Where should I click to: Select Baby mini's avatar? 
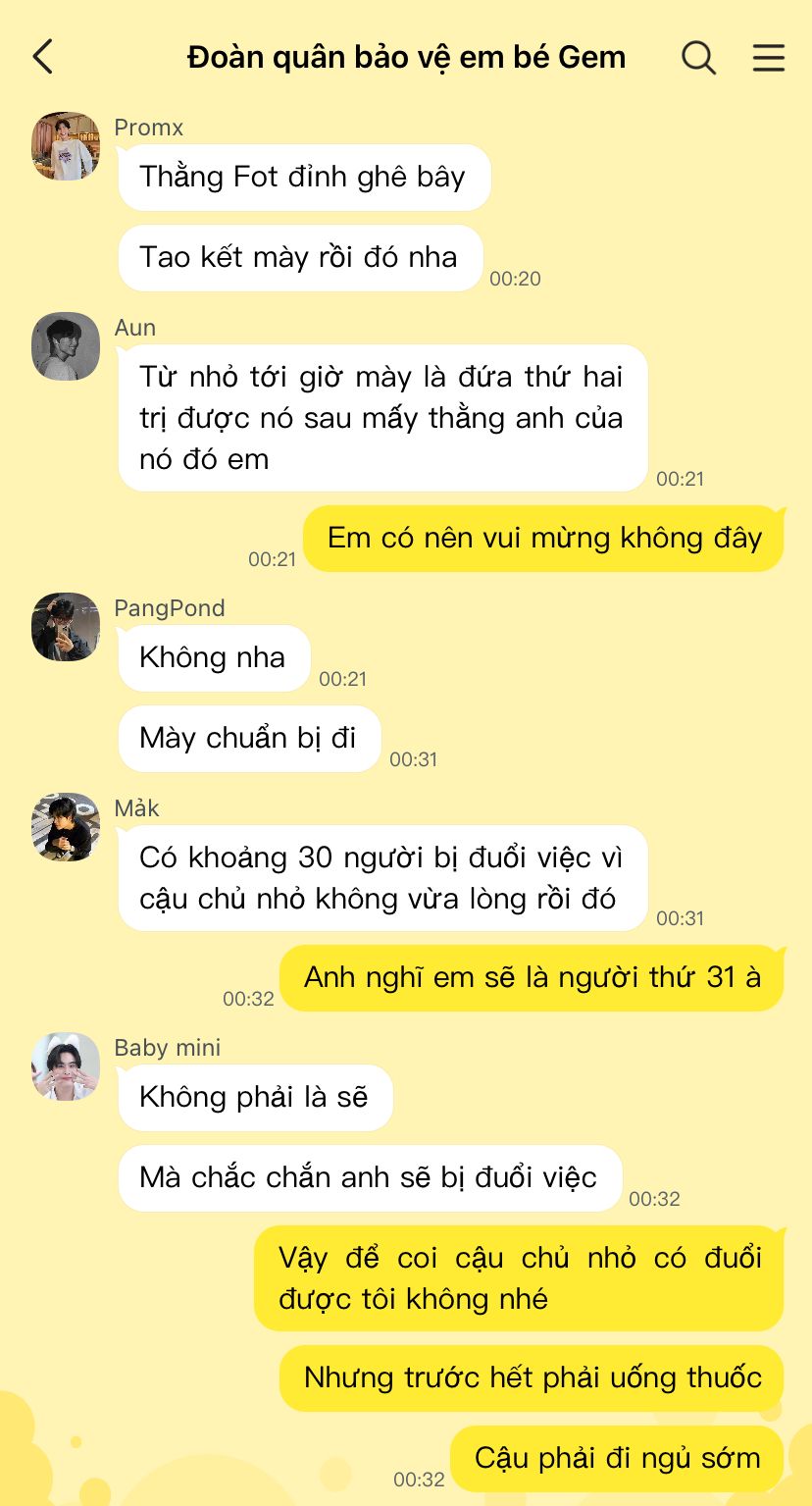pos(66,1066)
